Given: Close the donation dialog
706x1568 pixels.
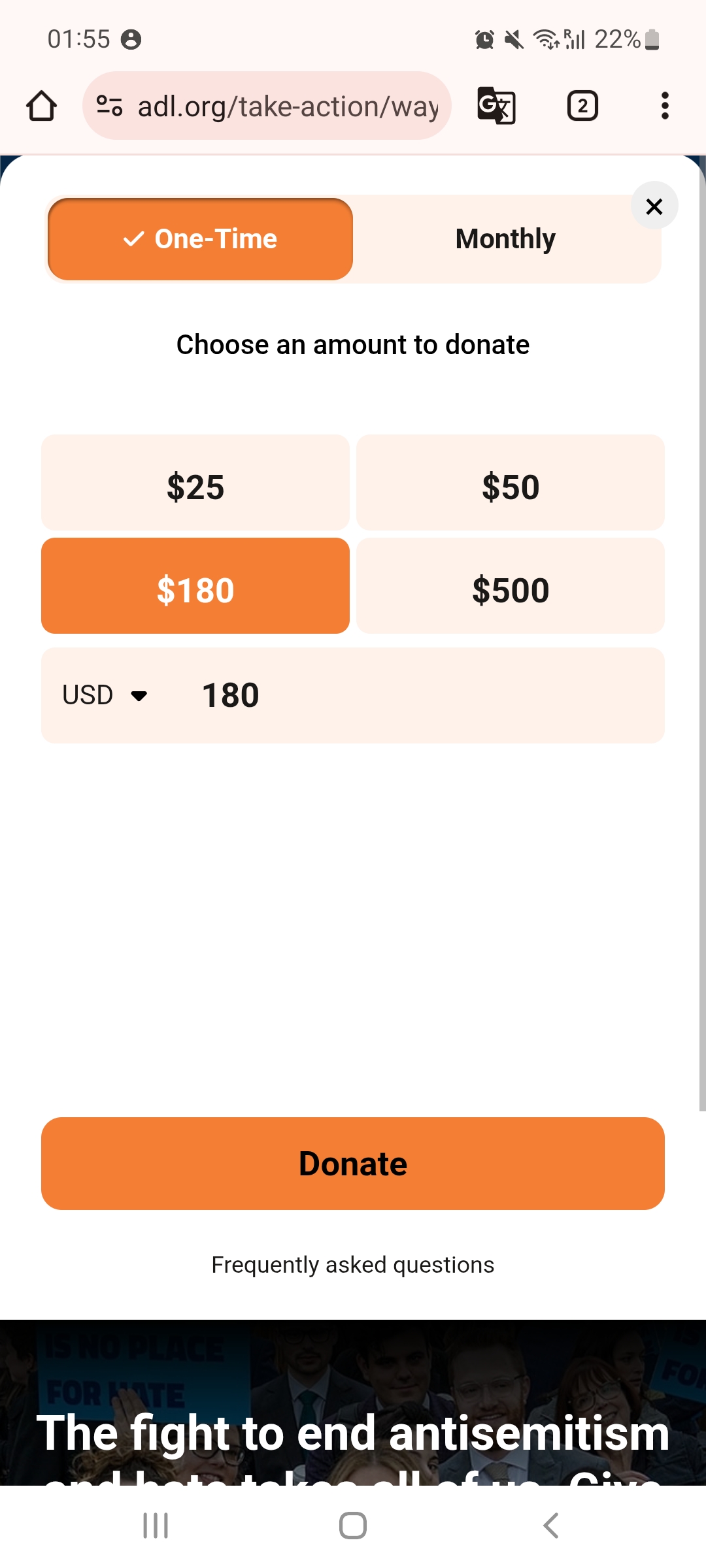Looking at the screenshot, I should (654, 206).
